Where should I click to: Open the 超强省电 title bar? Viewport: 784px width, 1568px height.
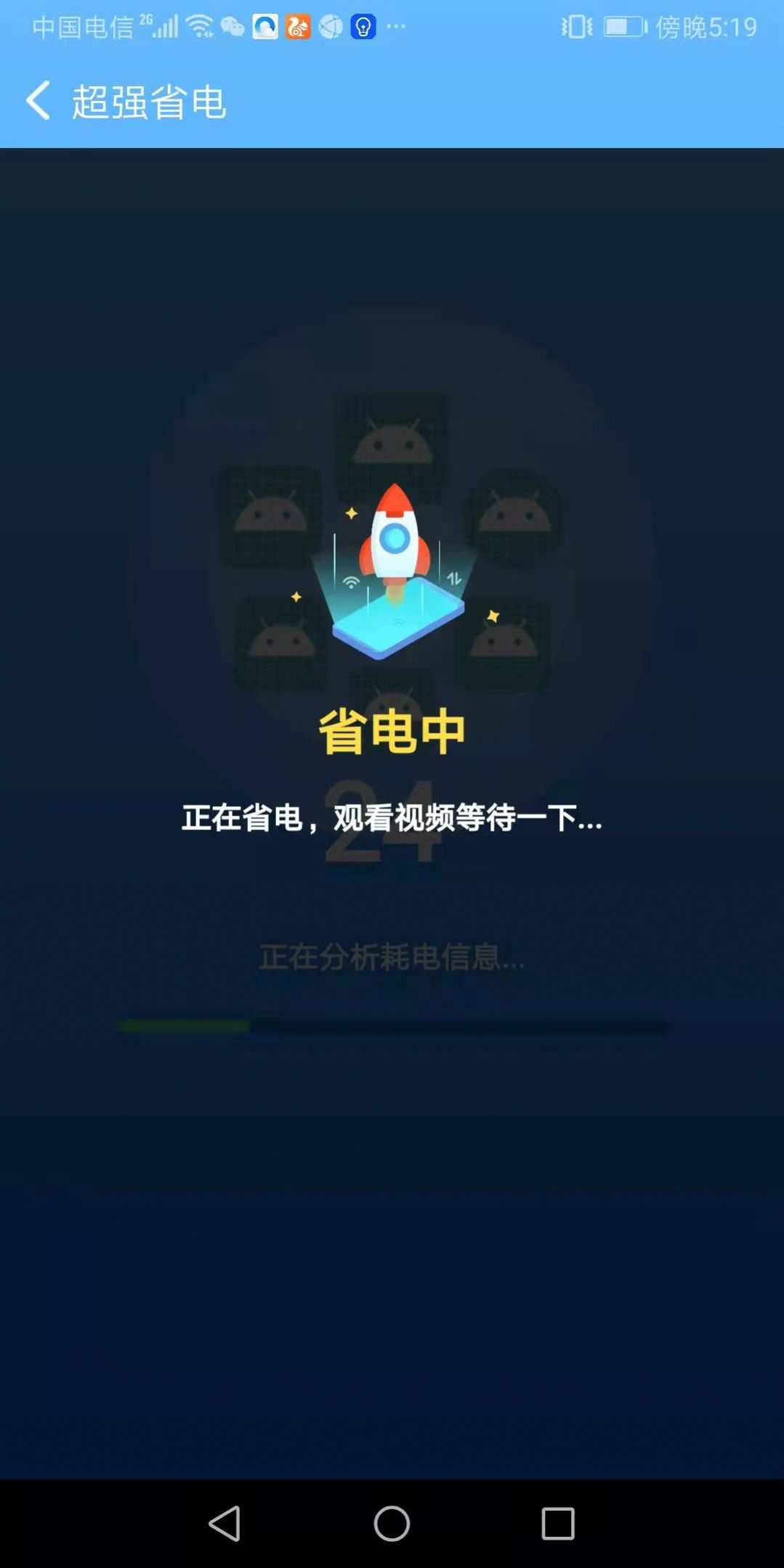click(x=149, y=102)
